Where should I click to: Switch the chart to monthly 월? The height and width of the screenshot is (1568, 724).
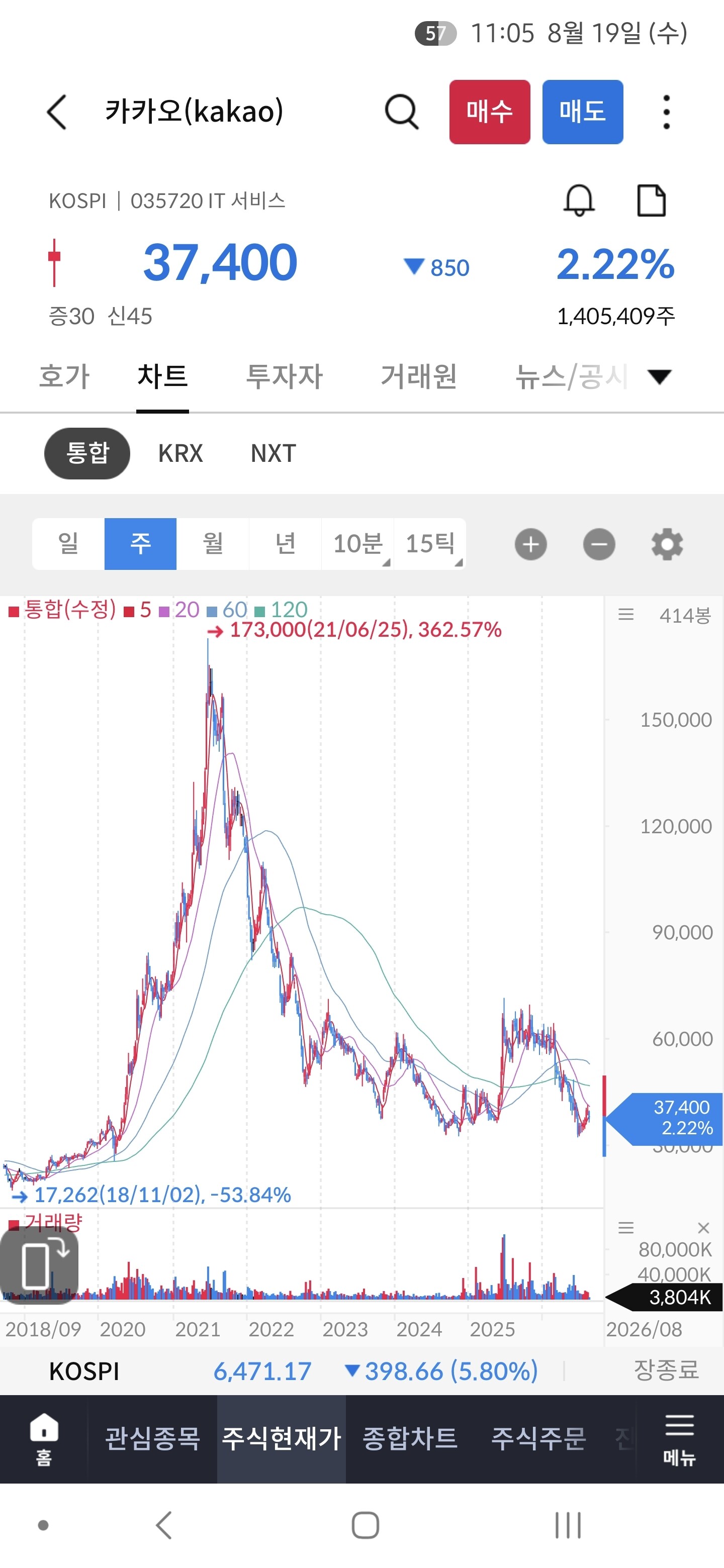[213, 544]
